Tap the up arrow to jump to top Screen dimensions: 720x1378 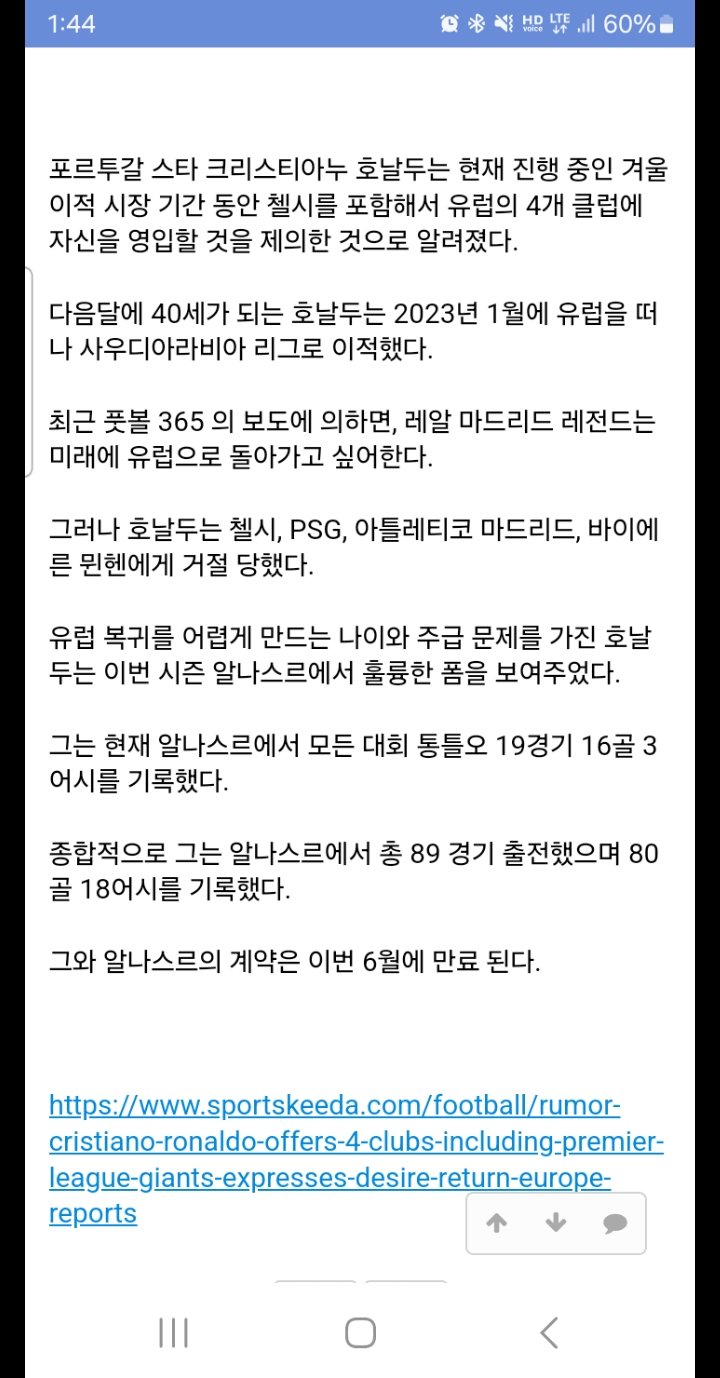coord(496,1223)
